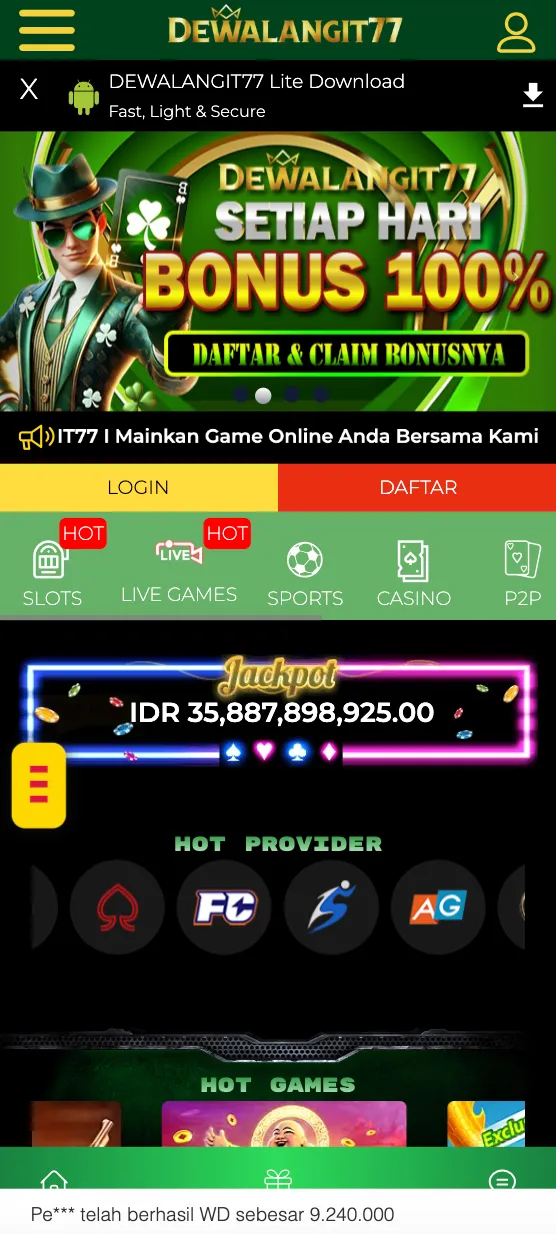Open the user profile icon

[x=516, y=32]
